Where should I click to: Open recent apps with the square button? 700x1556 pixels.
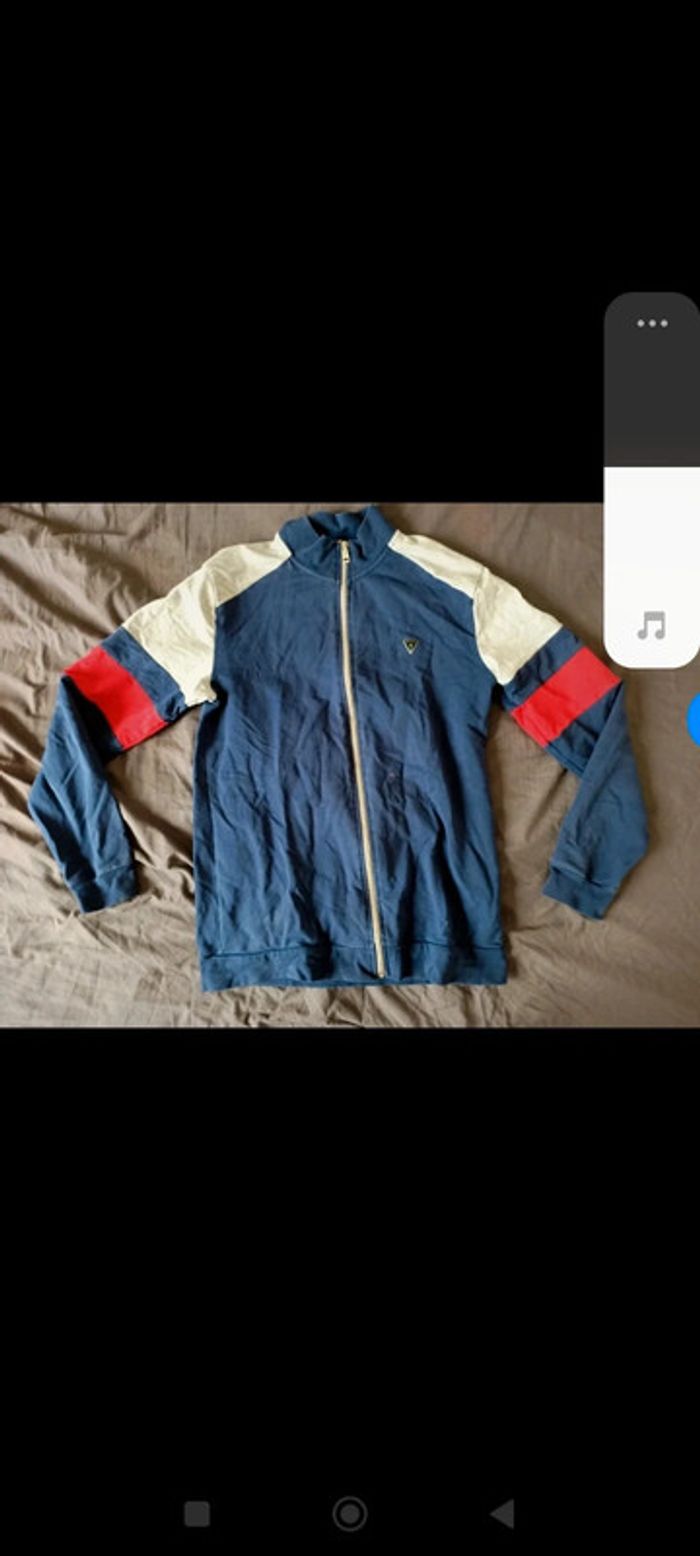(197, 1514)
